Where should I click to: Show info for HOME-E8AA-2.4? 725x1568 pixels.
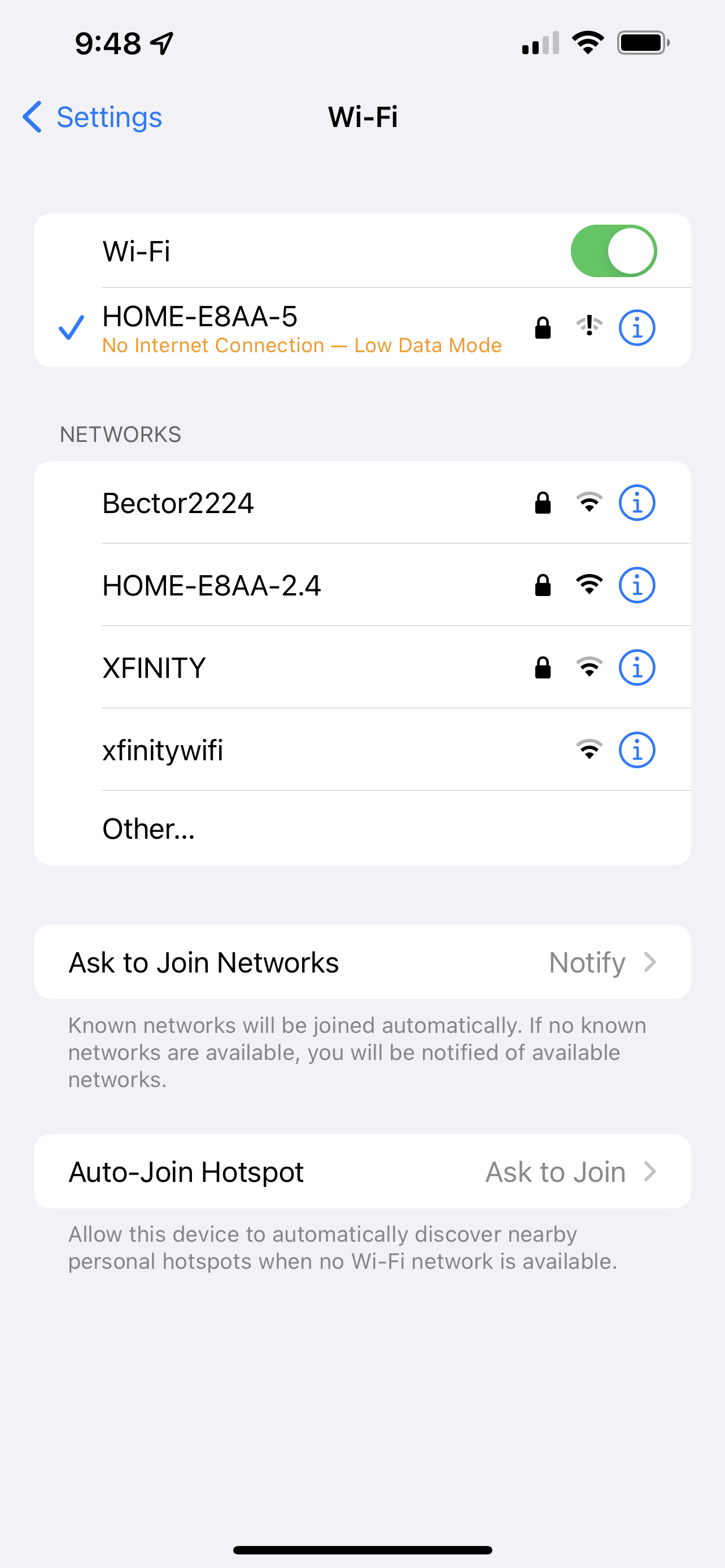pos(637,585)
